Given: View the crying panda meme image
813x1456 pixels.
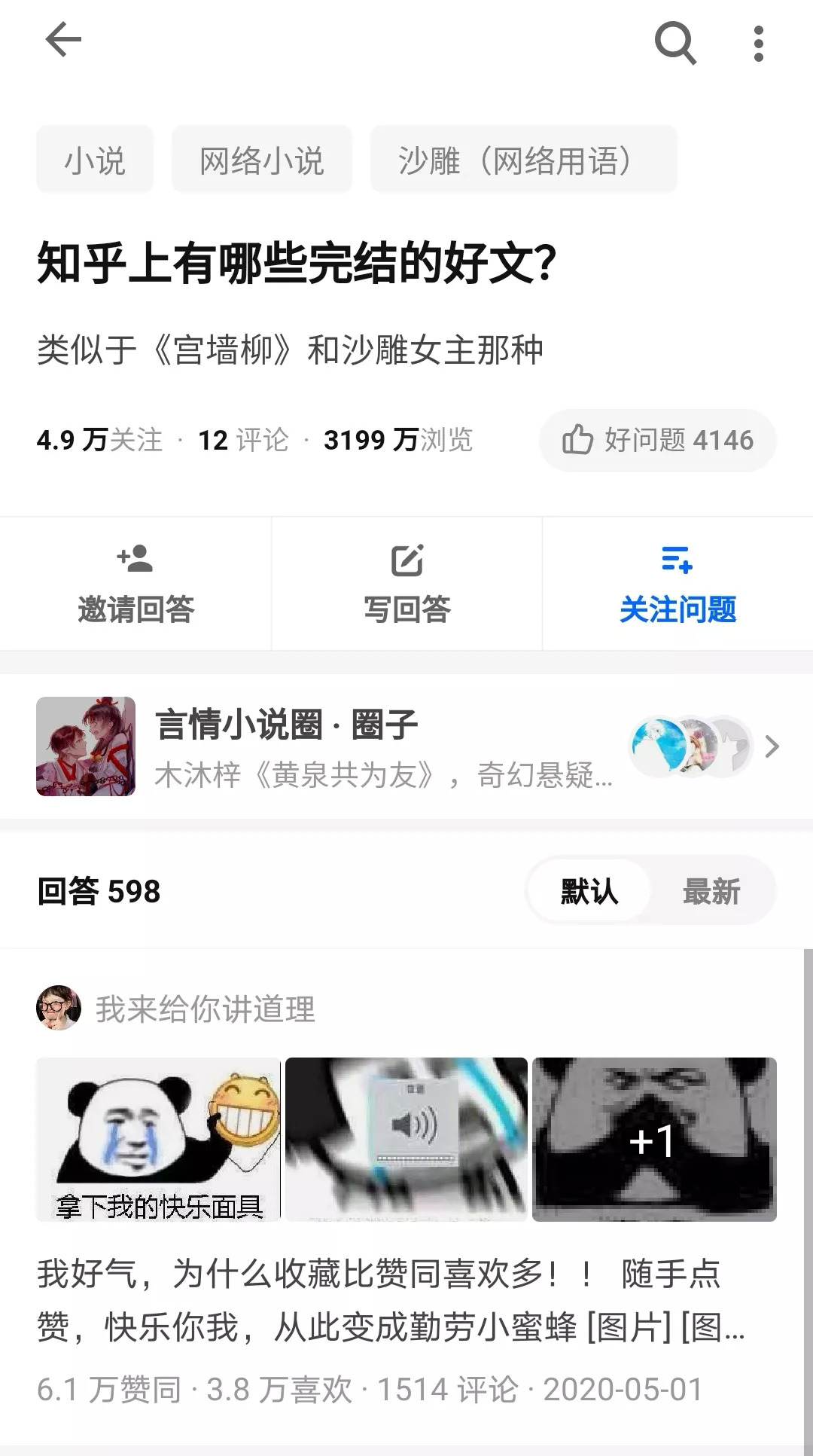Looking at the screenshot, I should pos(158,1139).
